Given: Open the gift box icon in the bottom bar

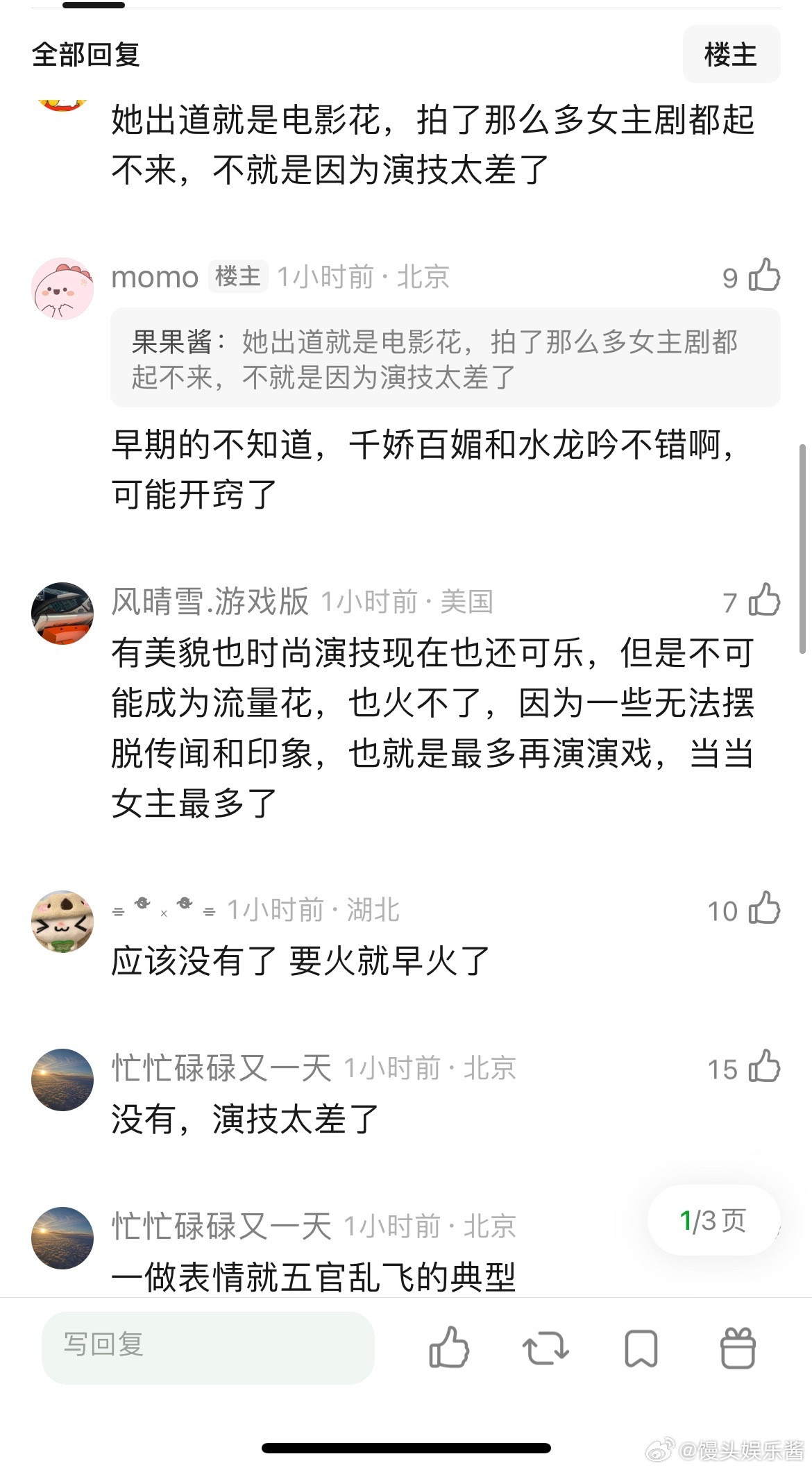Looking at the screenshot, I should 738,1347.
